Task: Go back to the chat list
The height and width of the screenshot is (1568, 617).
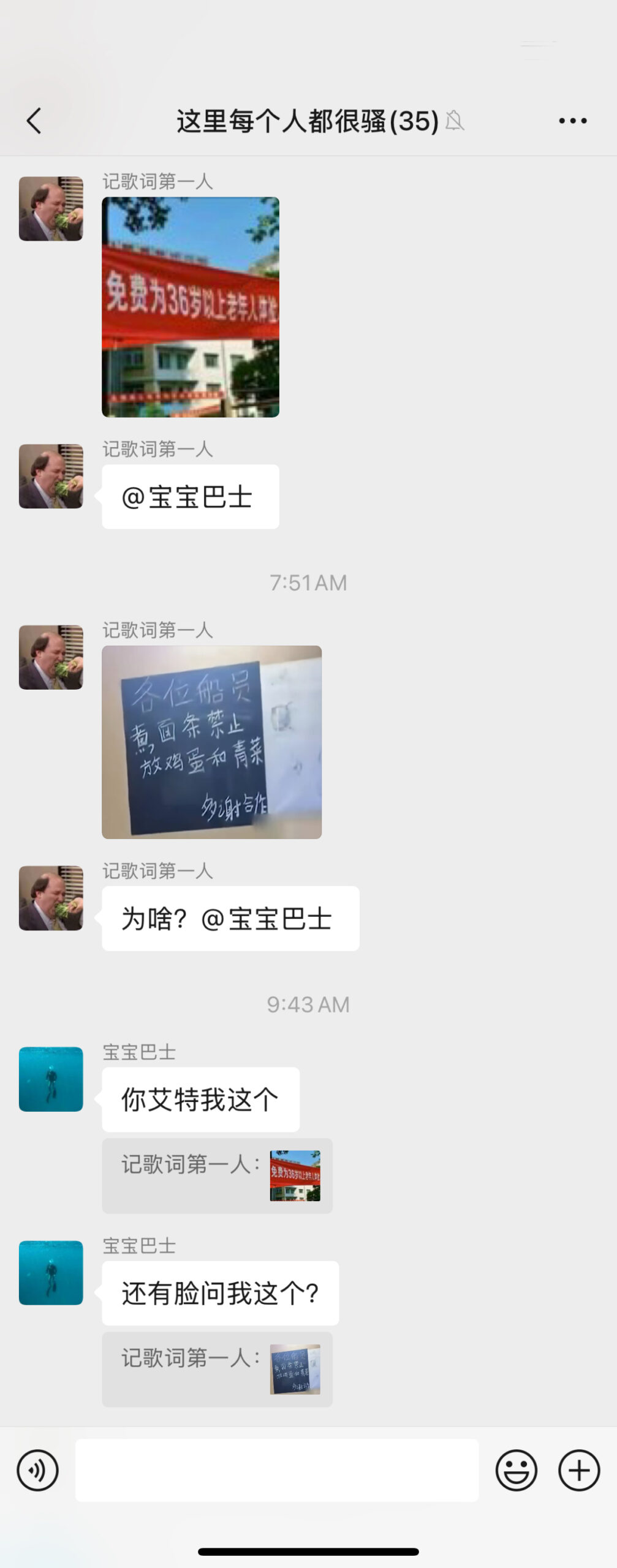Action: tap(34, 121)
